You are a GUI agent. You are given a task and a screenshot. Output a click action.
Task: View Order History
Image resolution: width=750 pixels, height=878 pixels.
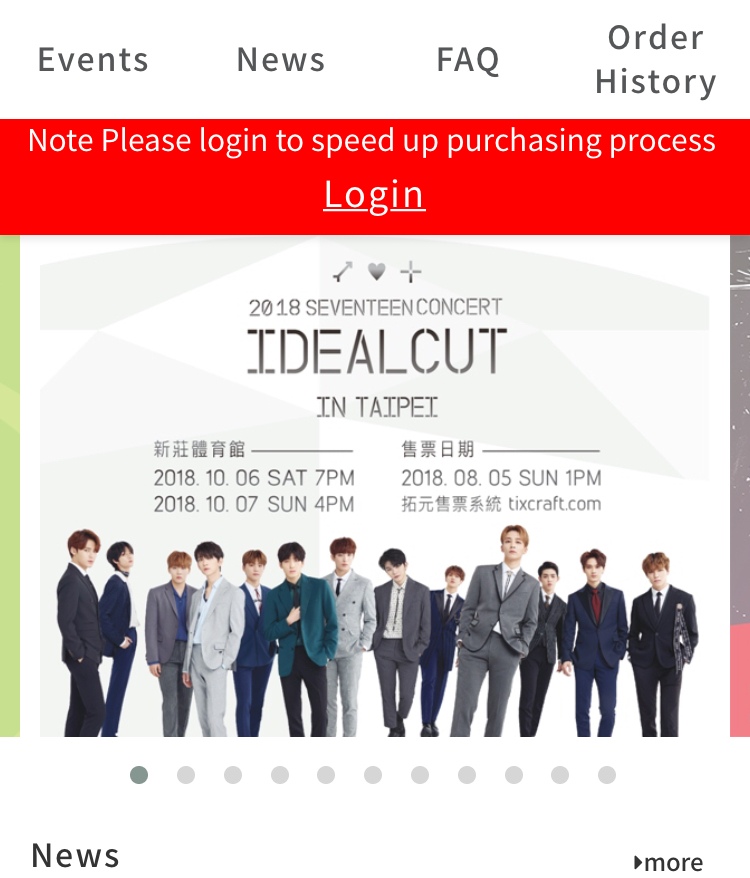655,60
